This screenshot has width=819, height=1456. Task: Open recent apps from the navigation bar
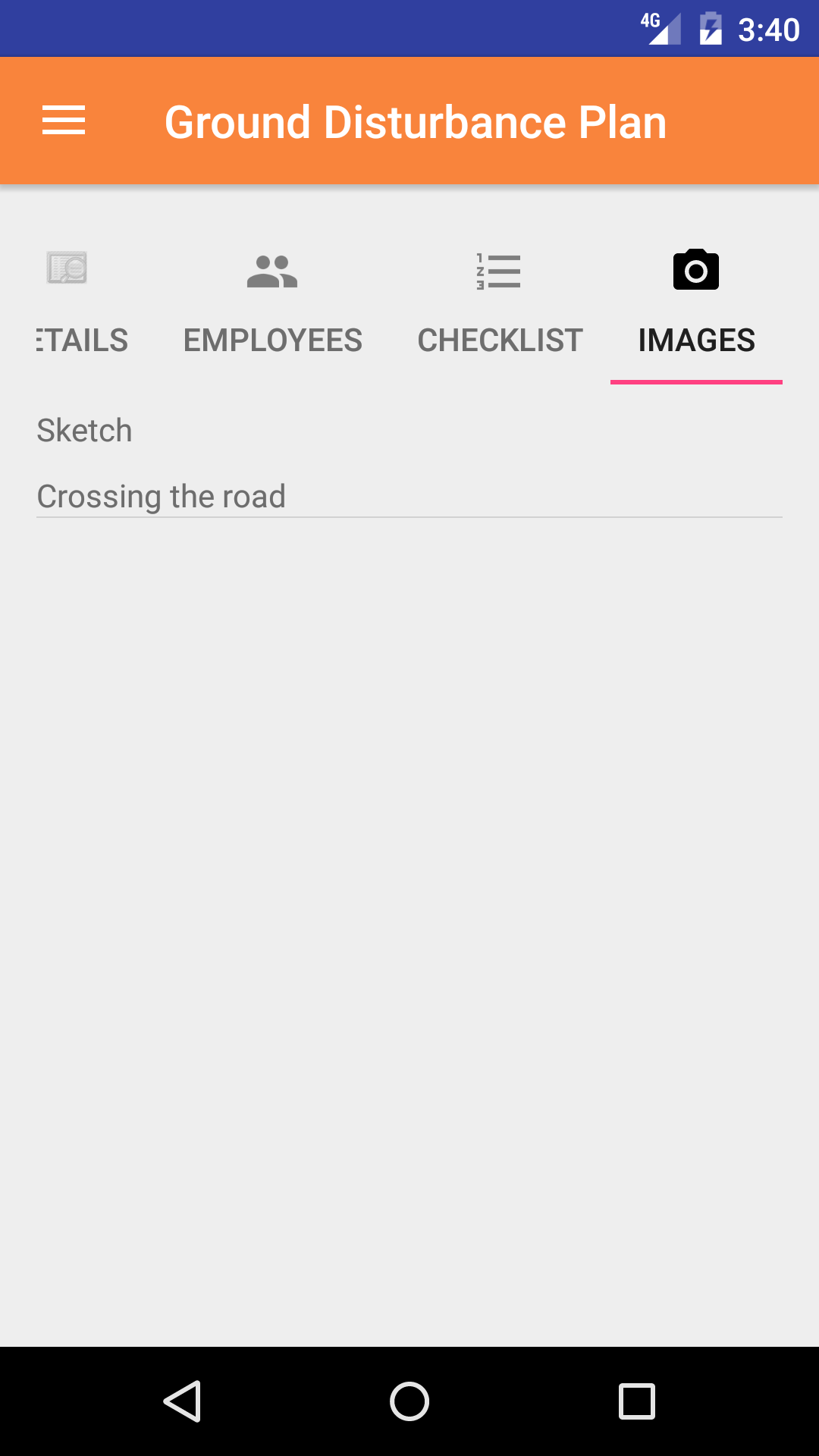(x=637, y=1401)
